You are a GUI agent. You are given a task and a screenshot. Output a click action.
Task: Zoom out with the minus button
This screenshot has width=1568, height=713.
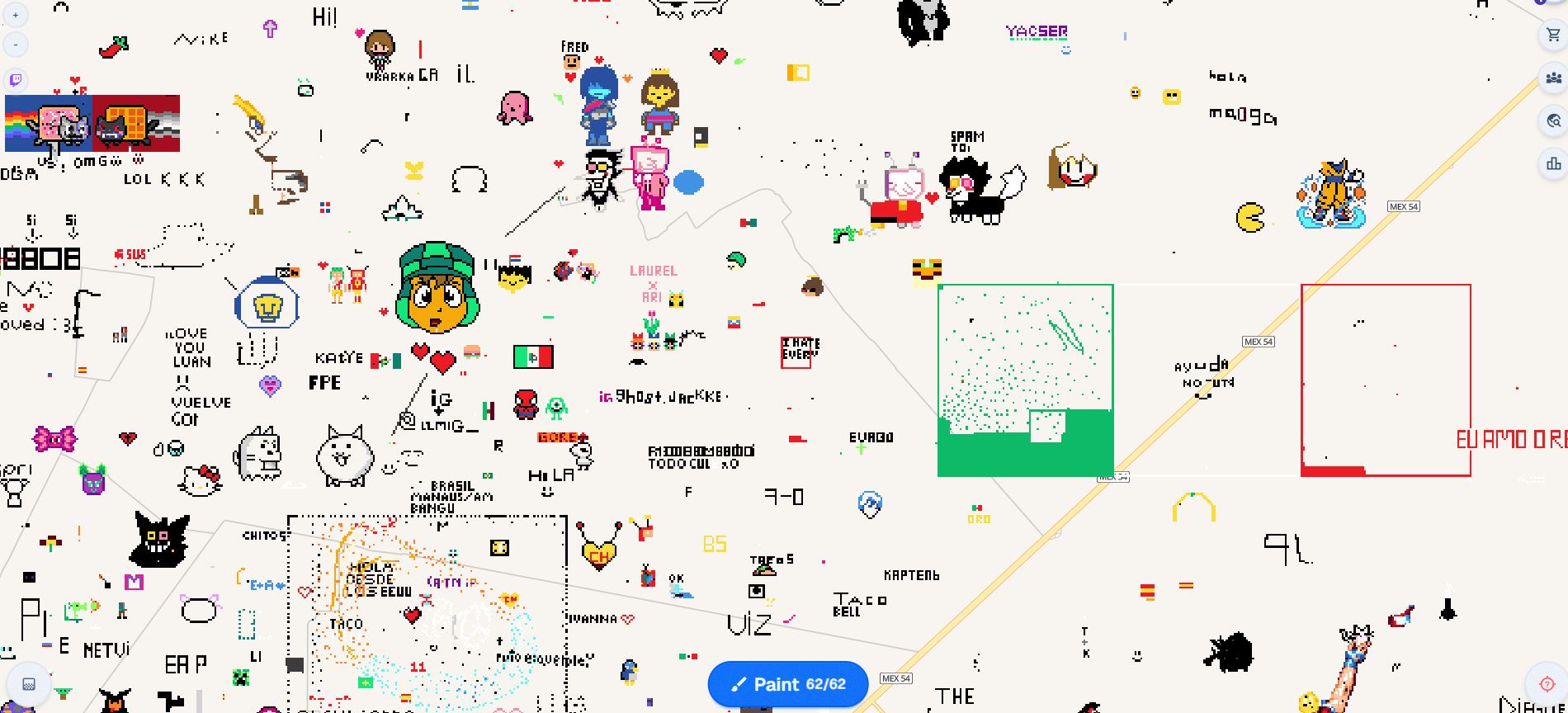coord(16,45)
